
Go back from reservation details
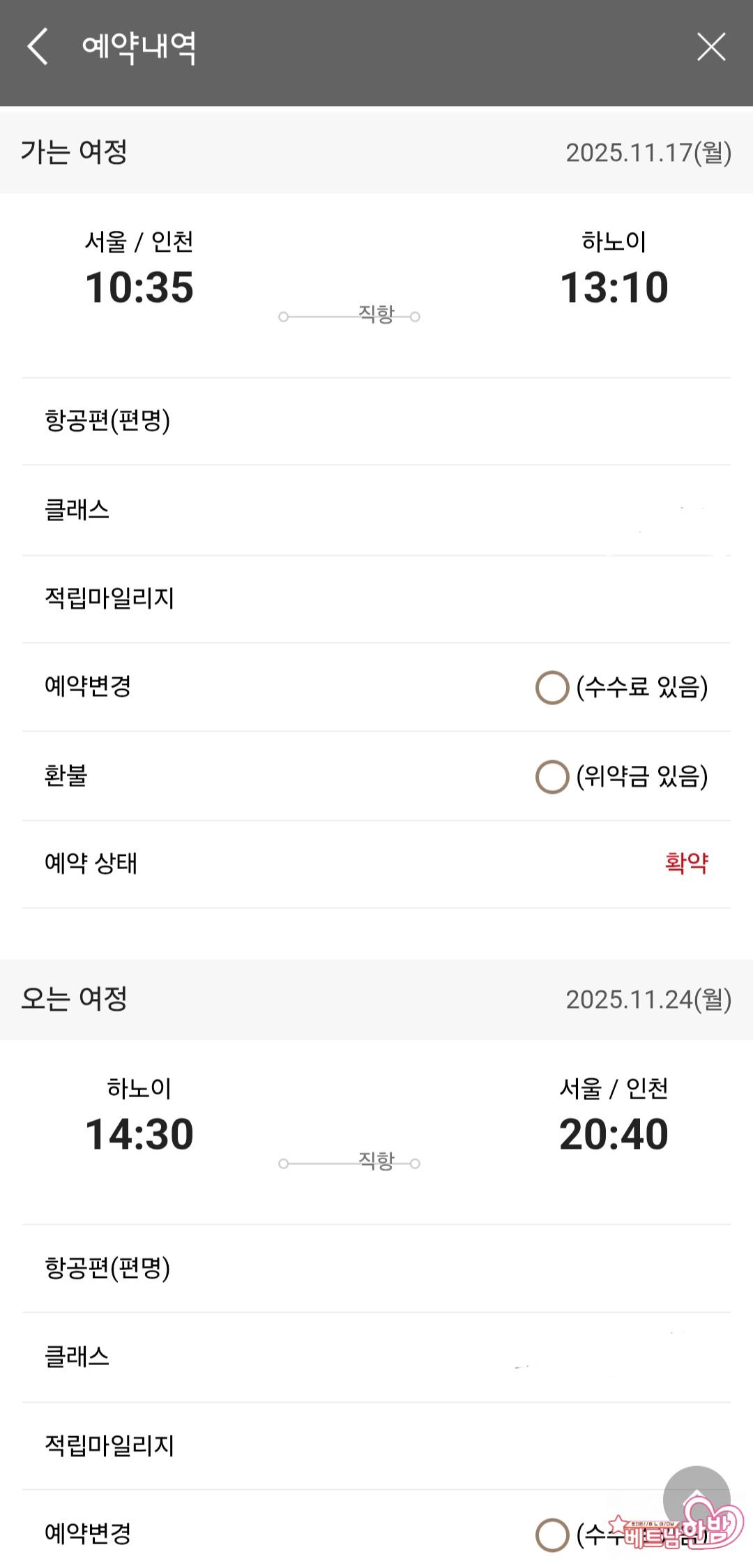(x=38, y=47)
